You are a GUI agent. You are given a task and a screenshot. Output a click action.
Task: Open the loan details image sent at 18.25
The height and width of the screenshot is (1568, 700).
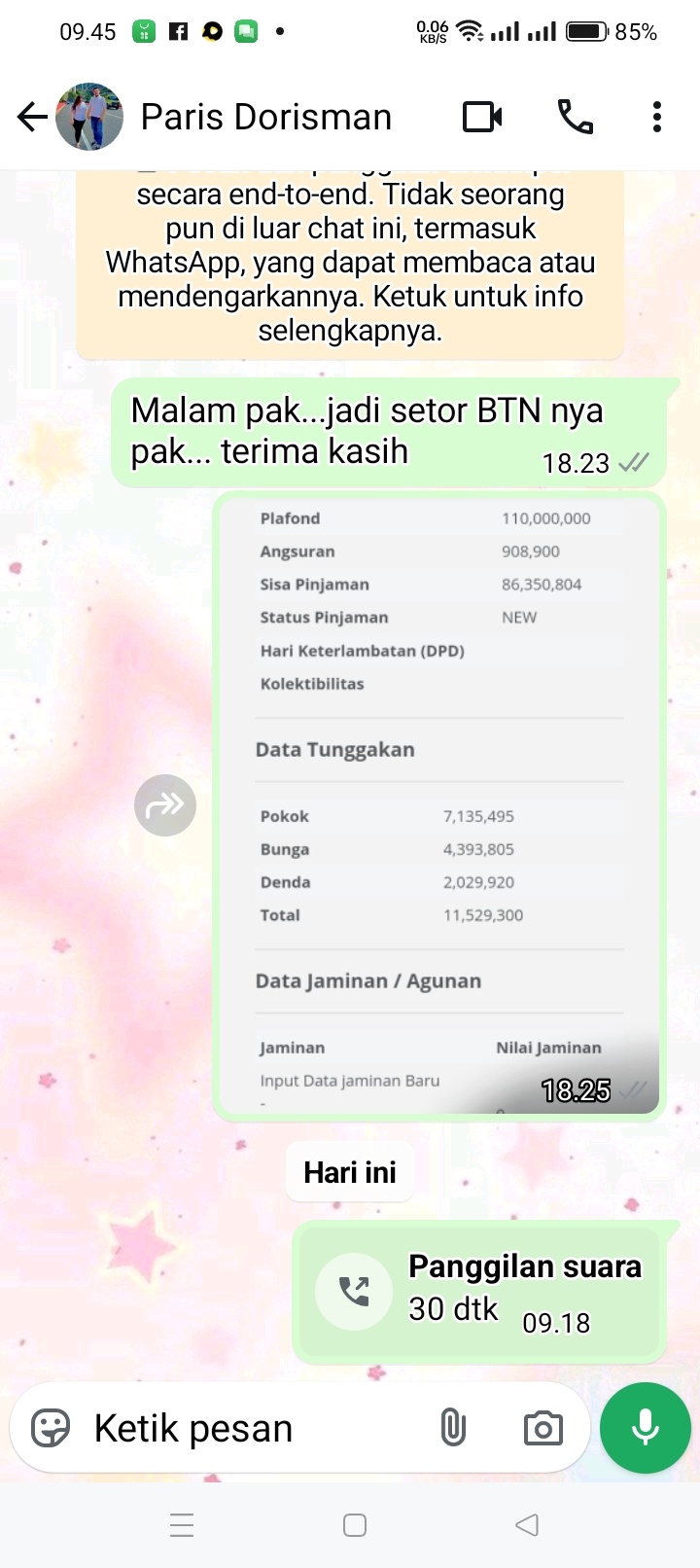coord(439,805)
